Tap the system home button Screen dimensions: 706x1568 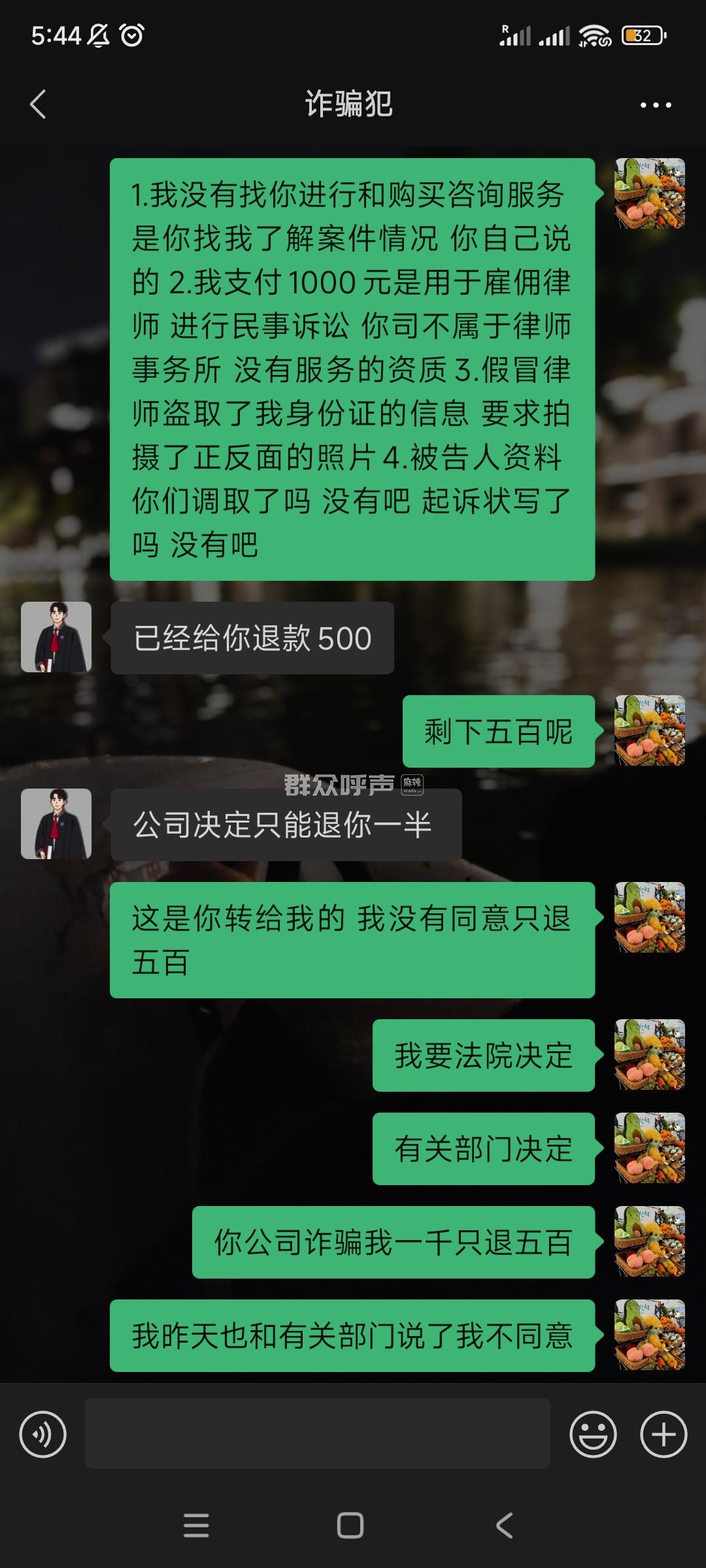pyautogui.click(x=350, y=1526)
